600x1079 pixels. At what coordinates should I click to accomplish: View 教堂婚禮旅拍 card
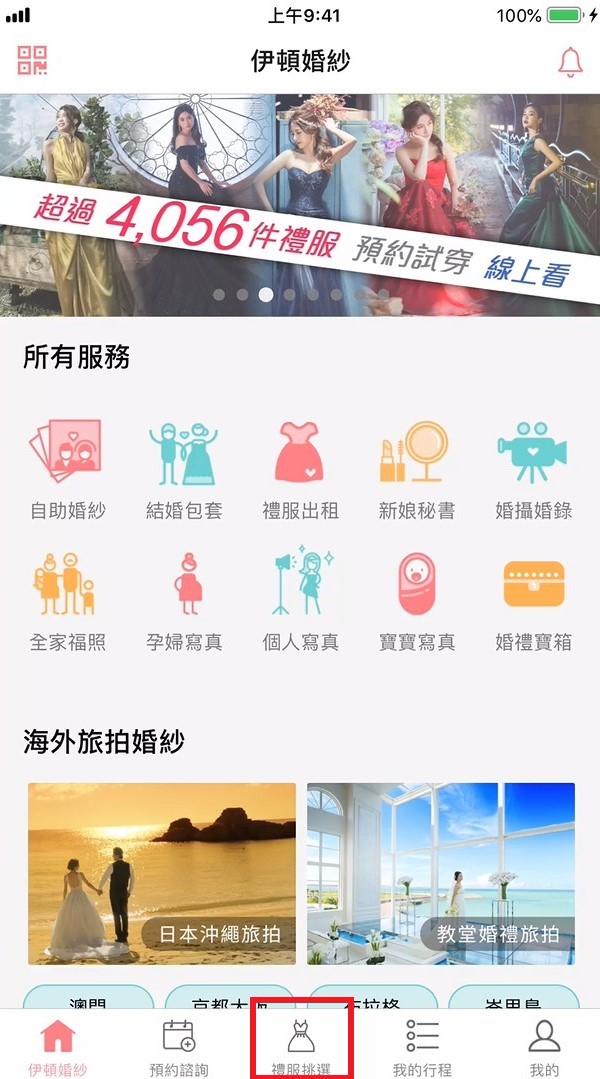(440, 873)
